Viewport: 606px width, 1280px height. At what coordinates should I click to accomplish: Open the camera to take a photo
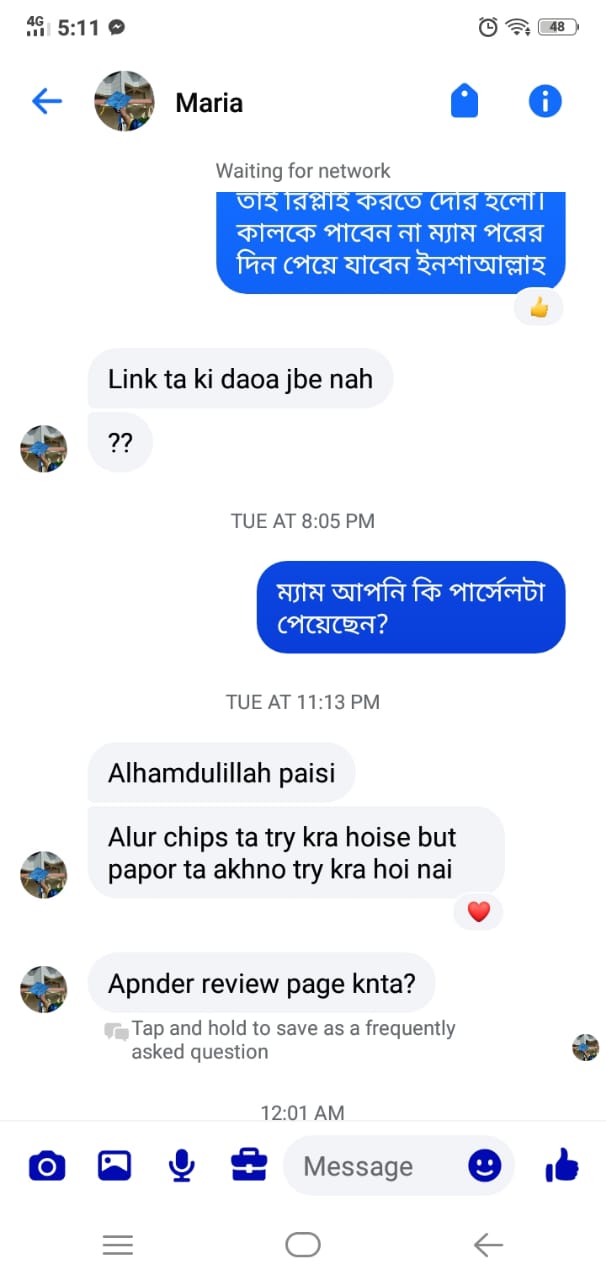[46, 1165]
